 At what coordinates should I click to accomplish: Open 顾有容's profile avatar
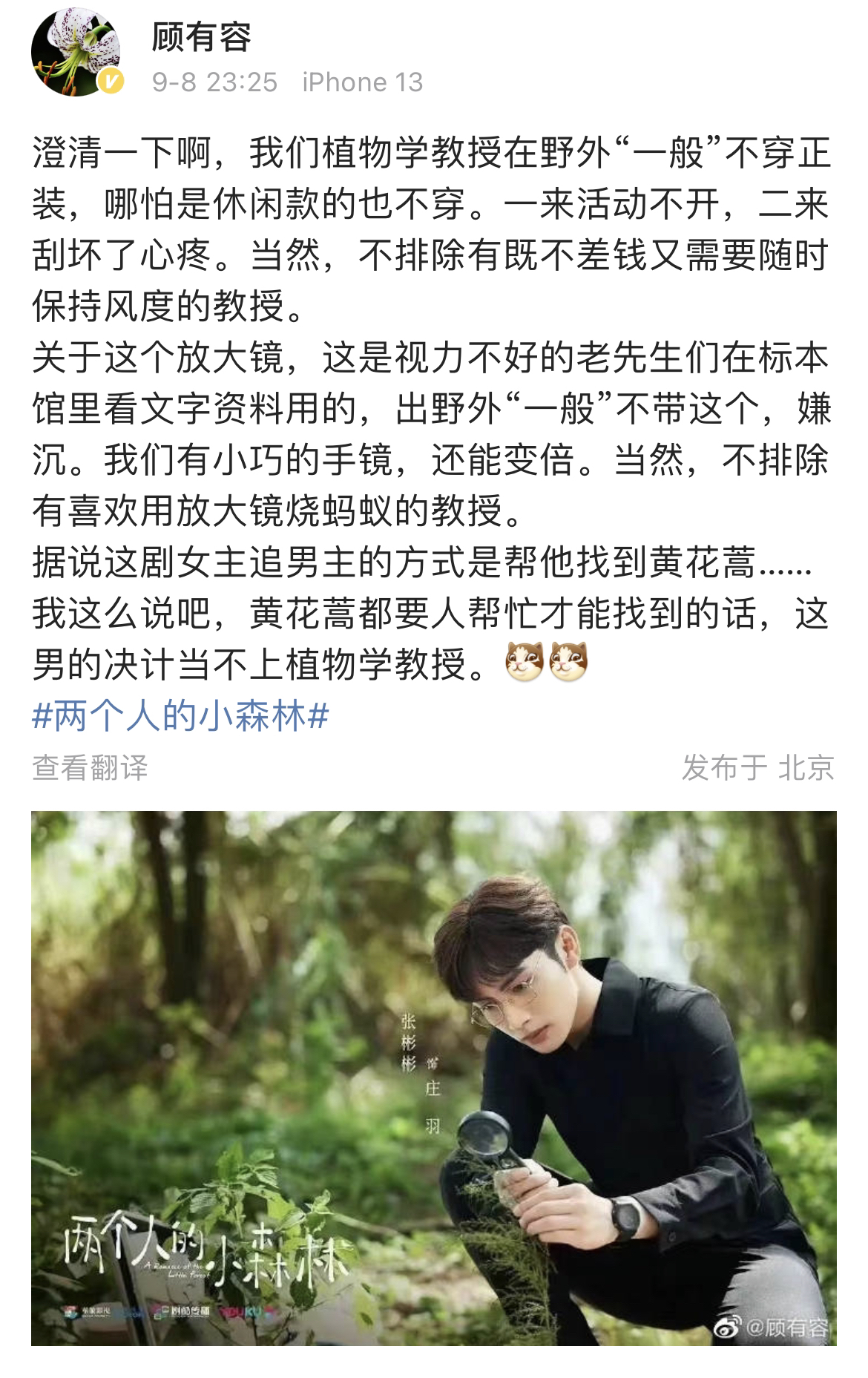coord(76,55)
